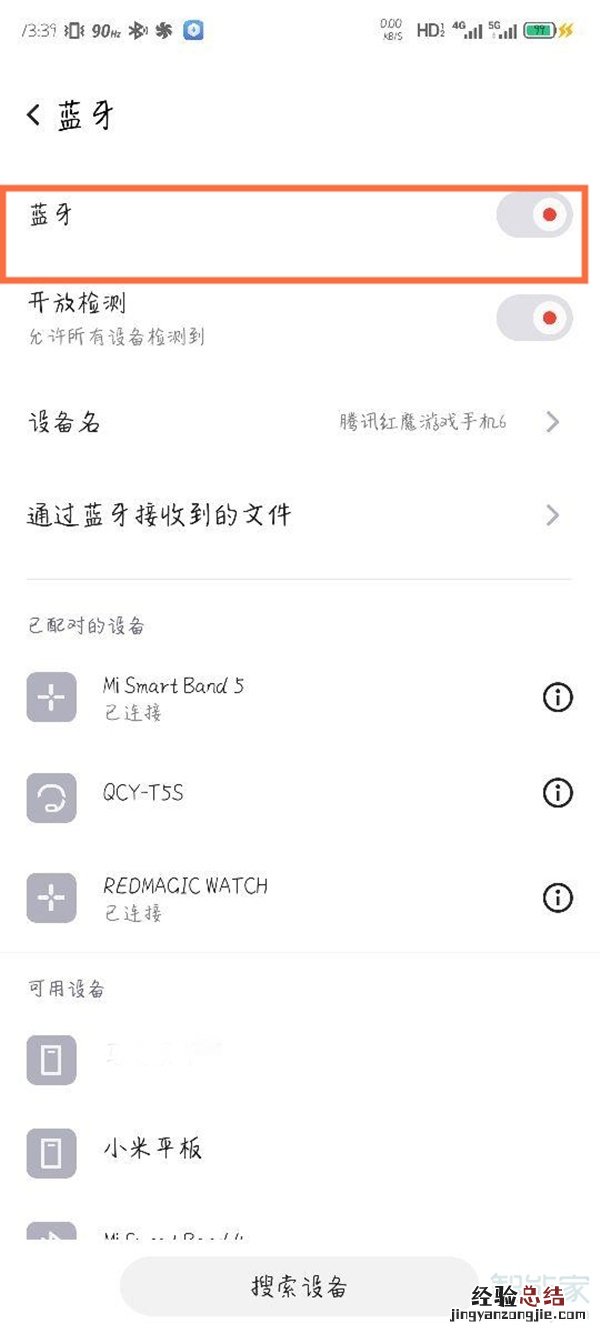
Task: Open info for Mi Smart Band 5
Action: [x=557, y=697]
